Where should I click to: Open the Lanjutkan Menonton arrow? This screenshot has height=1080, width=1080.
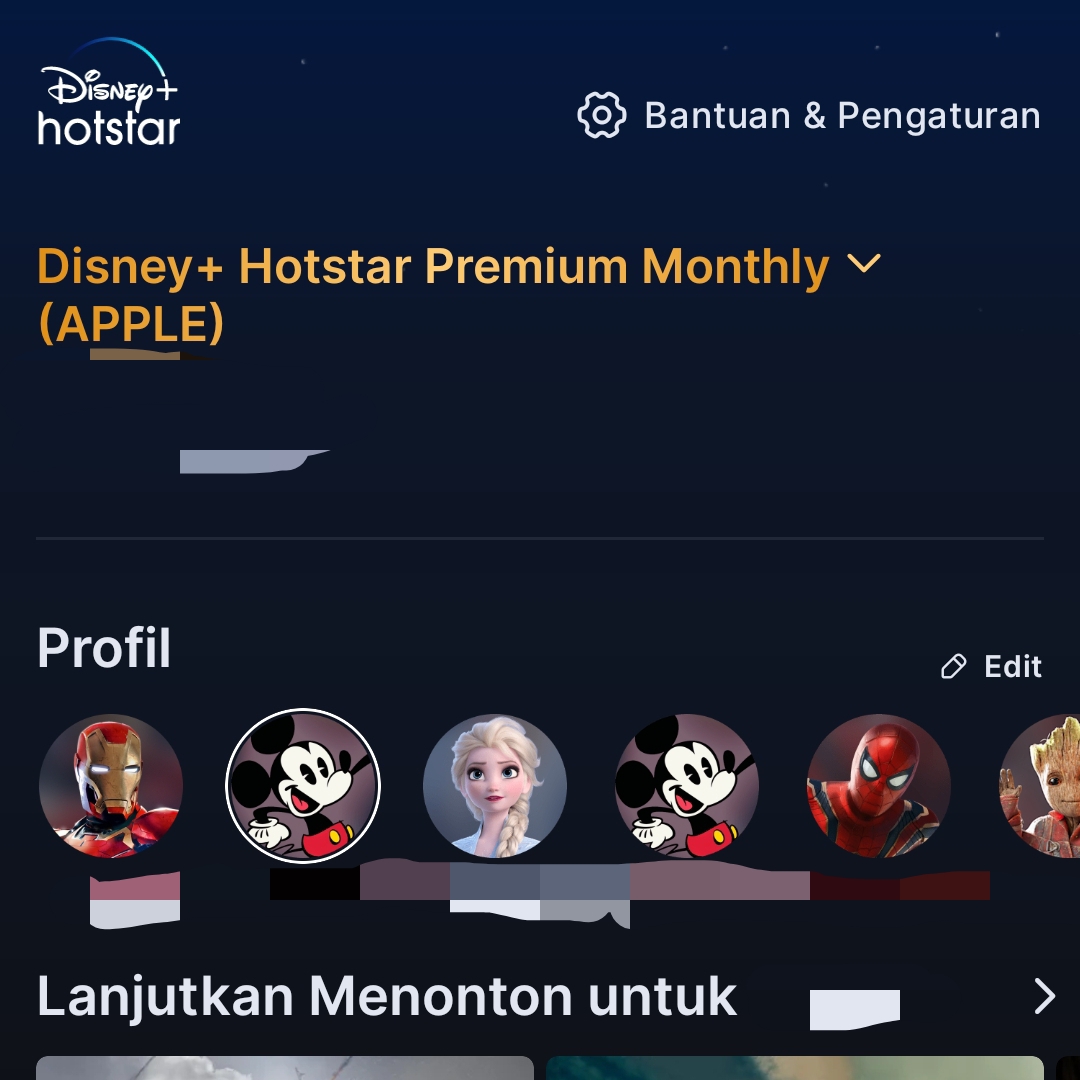tap(1044, 996)
